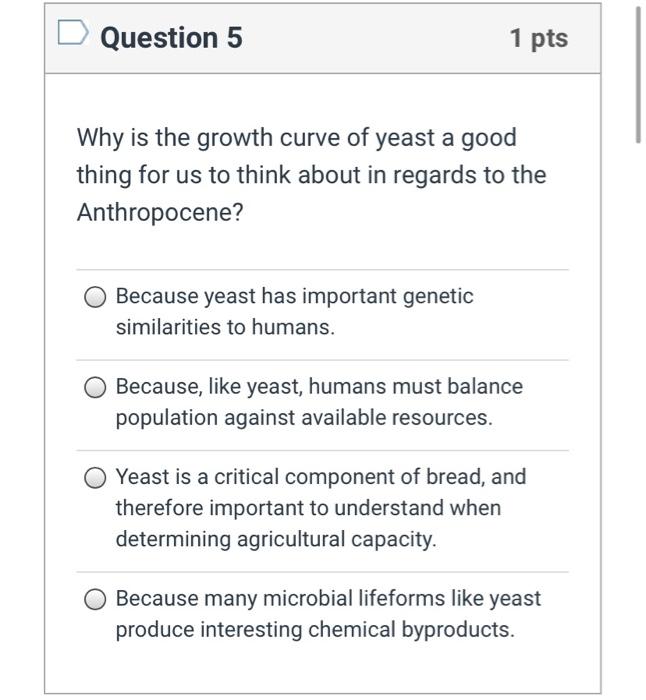Image resolution: width=646 pixels, height=700 pixels.
Task: Choose the answer about balancing population against resources
Action: (x=97, y=387)
